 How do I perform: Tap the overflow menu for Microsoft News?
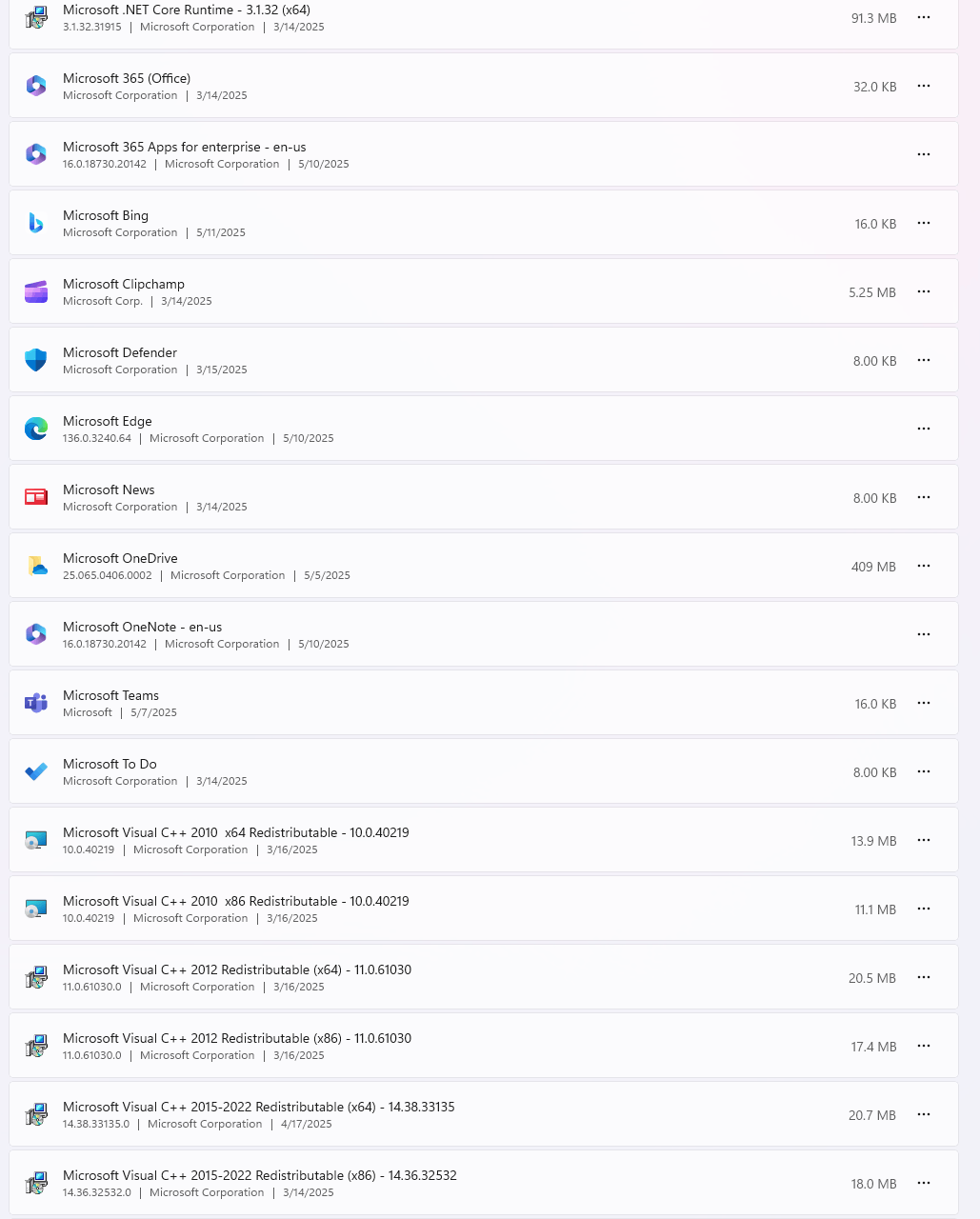(x=923, y=497)
